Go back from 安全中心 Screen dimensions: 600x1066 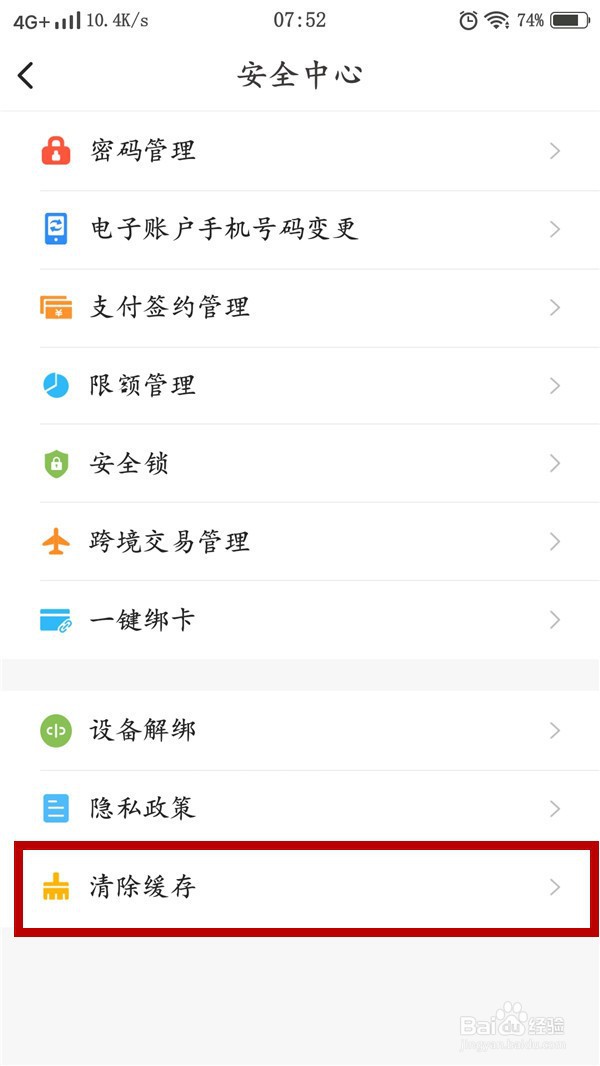26,75
